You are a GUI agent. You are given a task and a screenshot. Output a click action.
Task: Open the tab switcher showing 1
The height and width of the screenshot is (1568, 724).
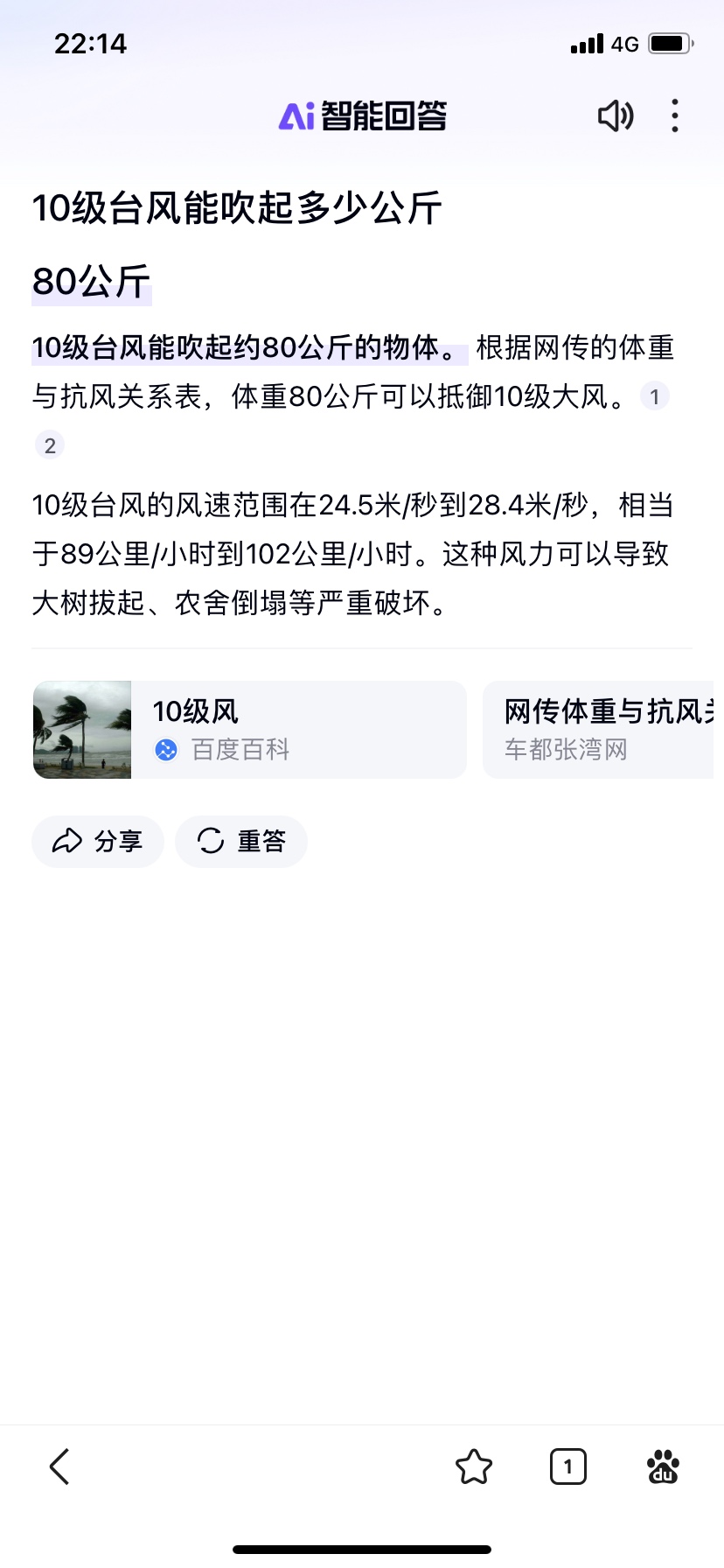[x=568, y=1466]
